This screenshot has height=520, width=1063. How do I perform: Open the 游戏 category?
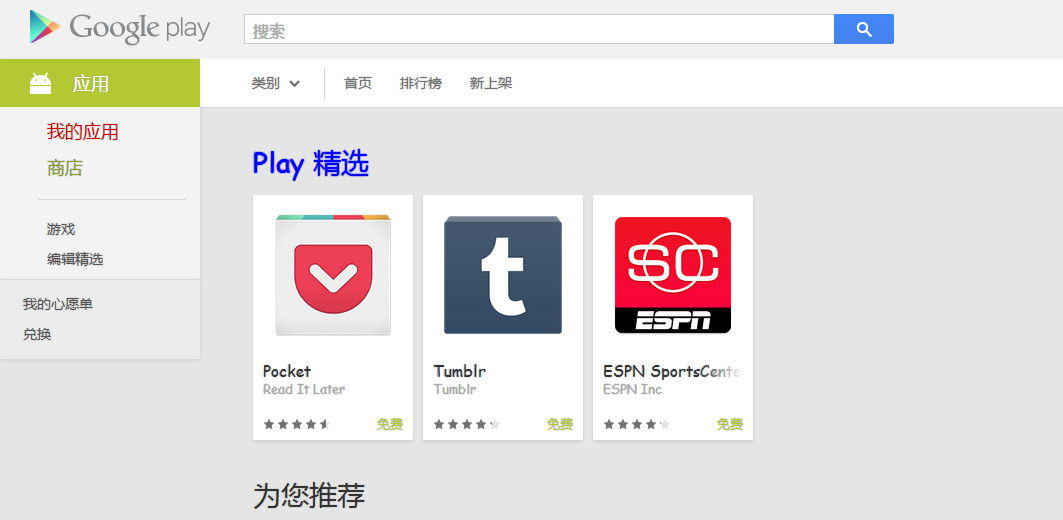(61, 230)
